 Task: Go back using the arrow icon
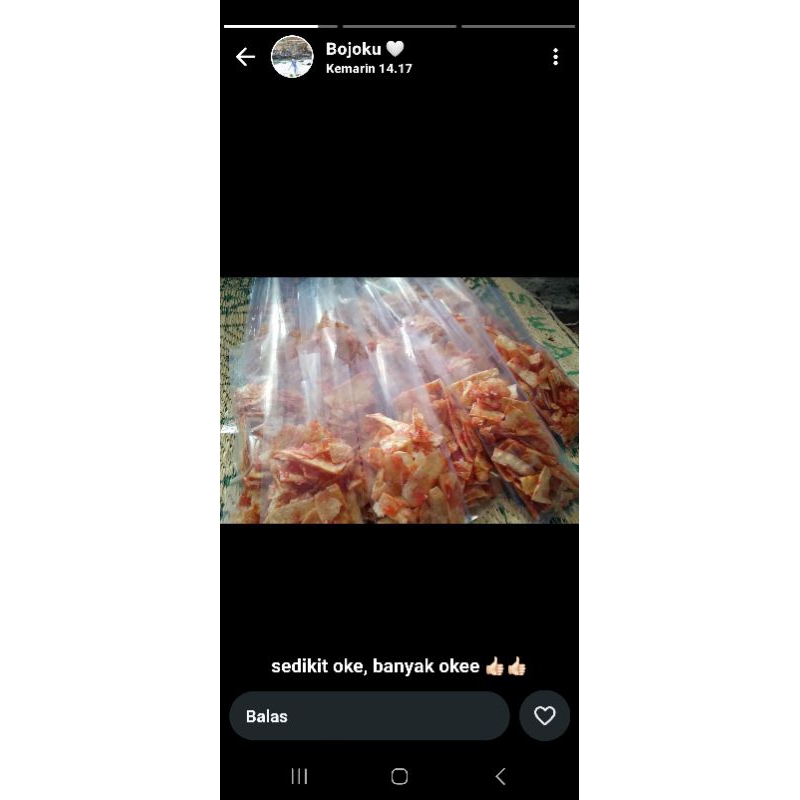coord(245,57)
